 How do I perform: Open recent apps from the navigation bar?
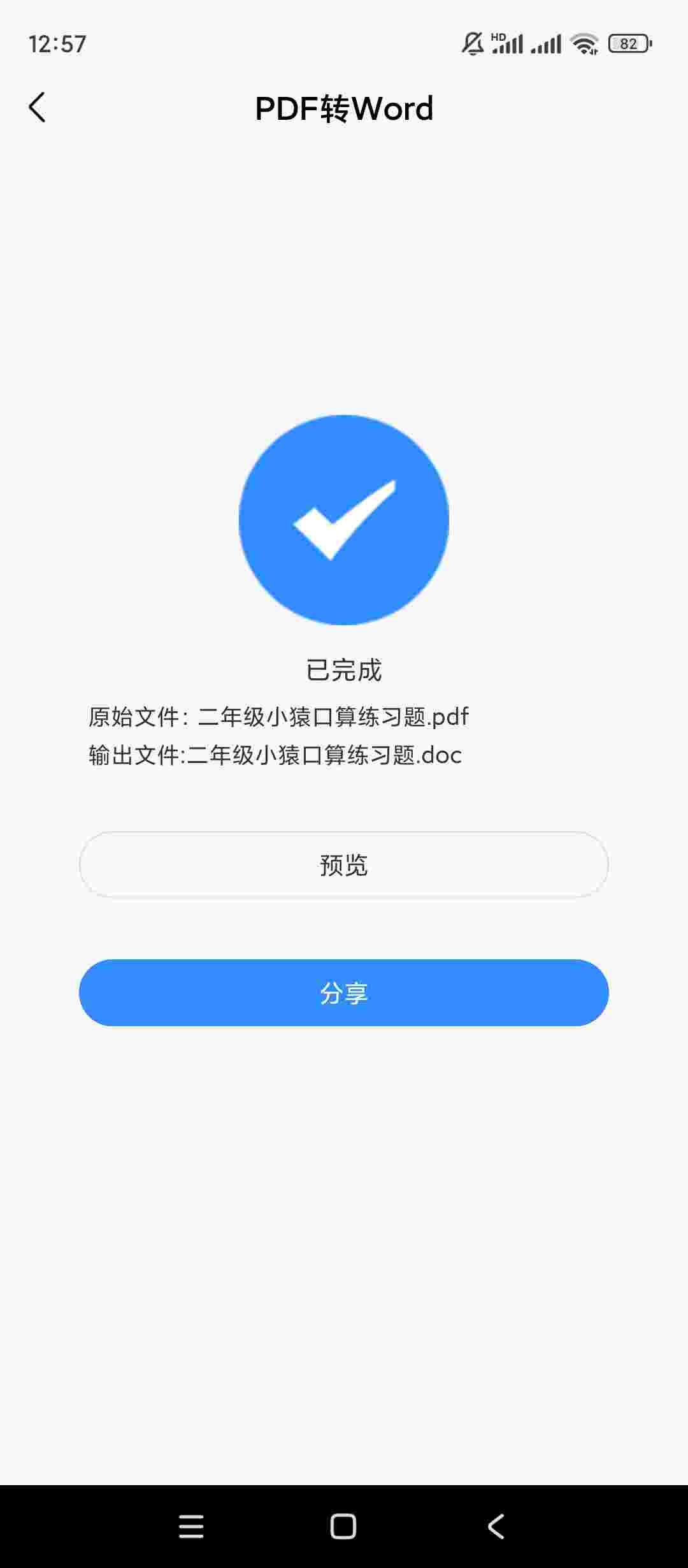click(x=191, y=1527)
